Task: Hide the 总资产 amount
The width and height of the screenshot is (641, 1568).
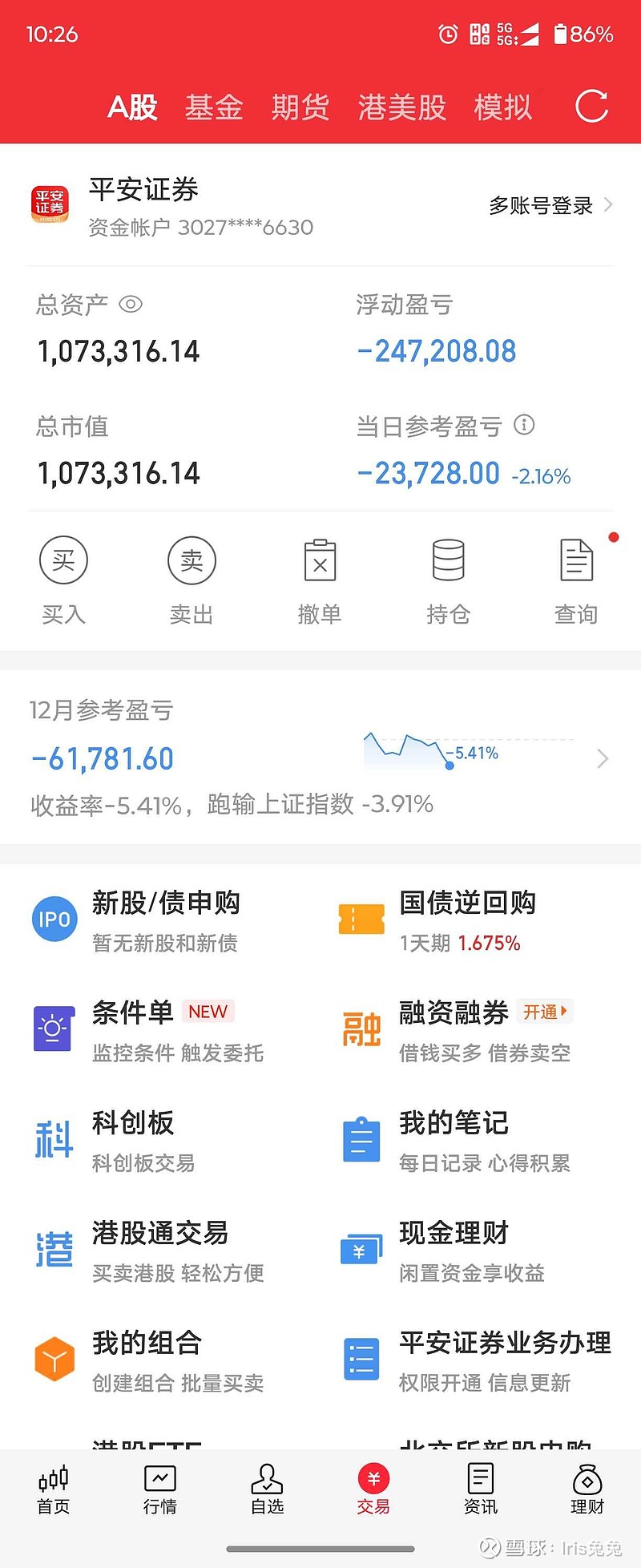Action: (131, 305)
